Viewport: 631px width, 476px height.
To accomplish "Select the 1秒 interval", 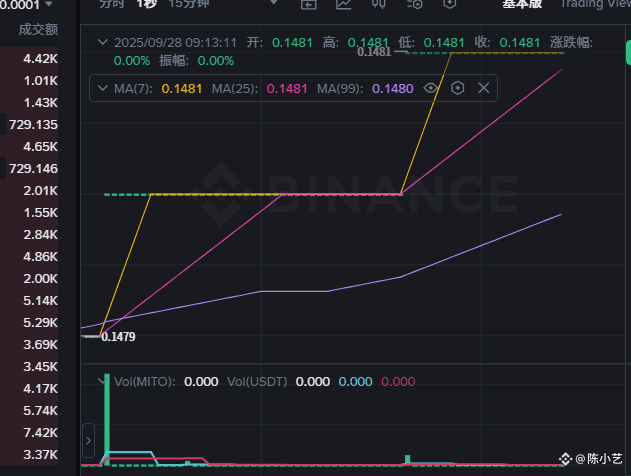I will [147, 4].
